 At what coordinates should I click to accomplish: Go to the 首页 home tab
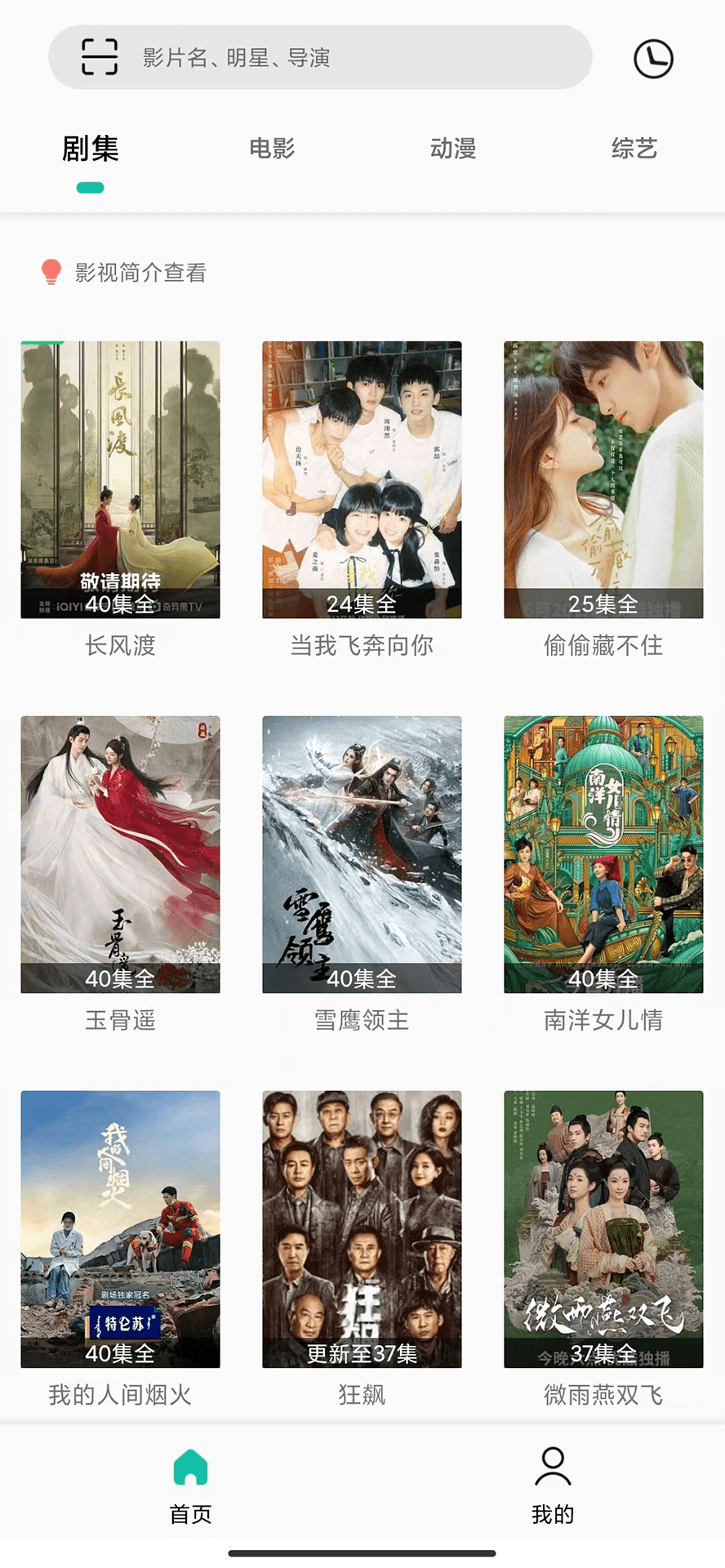[190, 1485]
